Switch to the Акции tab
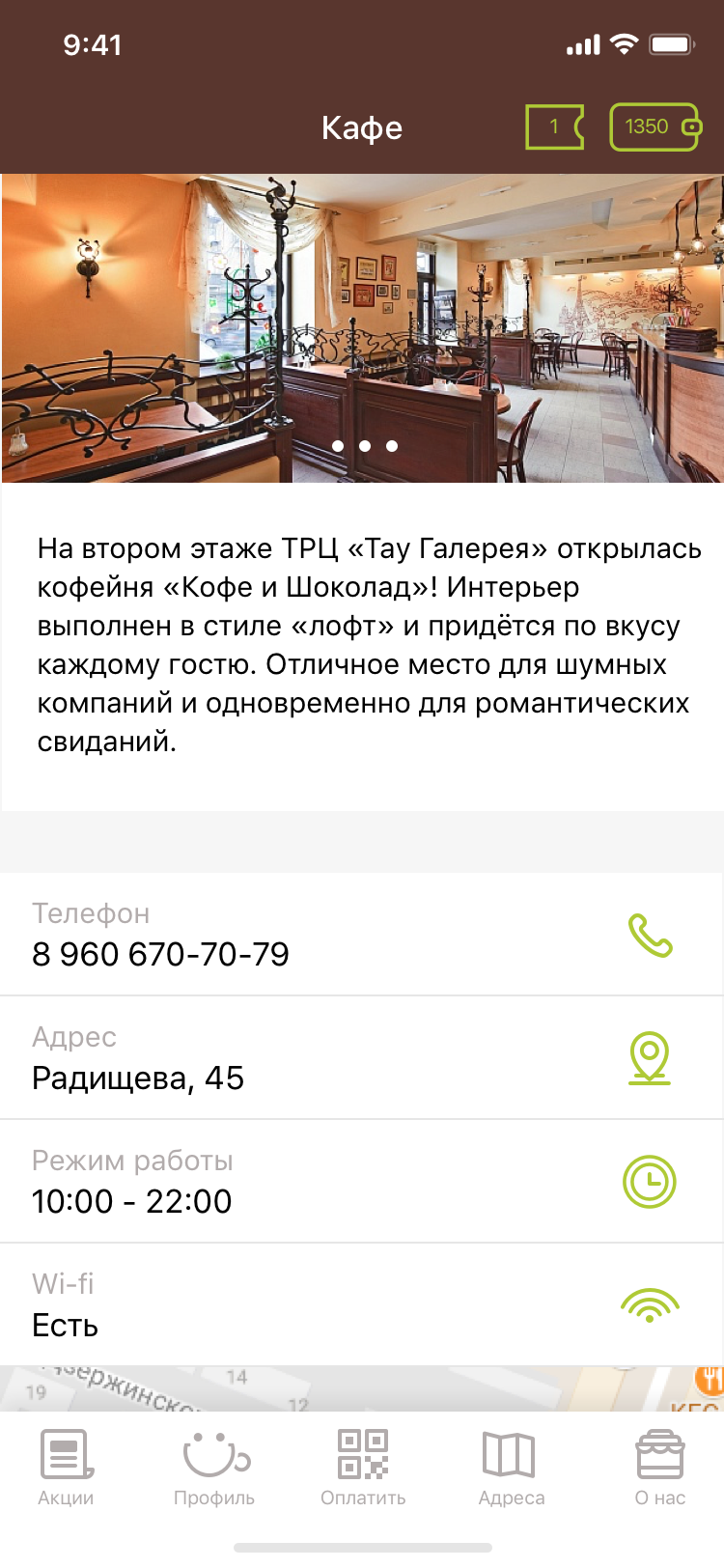Screen dimensions: 724x1568 64,1468
